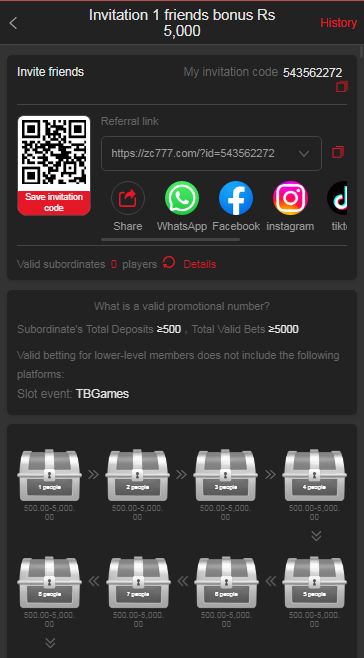Open the 1 people treasure chest
The image size is (364, 658).
coord(50,475)
